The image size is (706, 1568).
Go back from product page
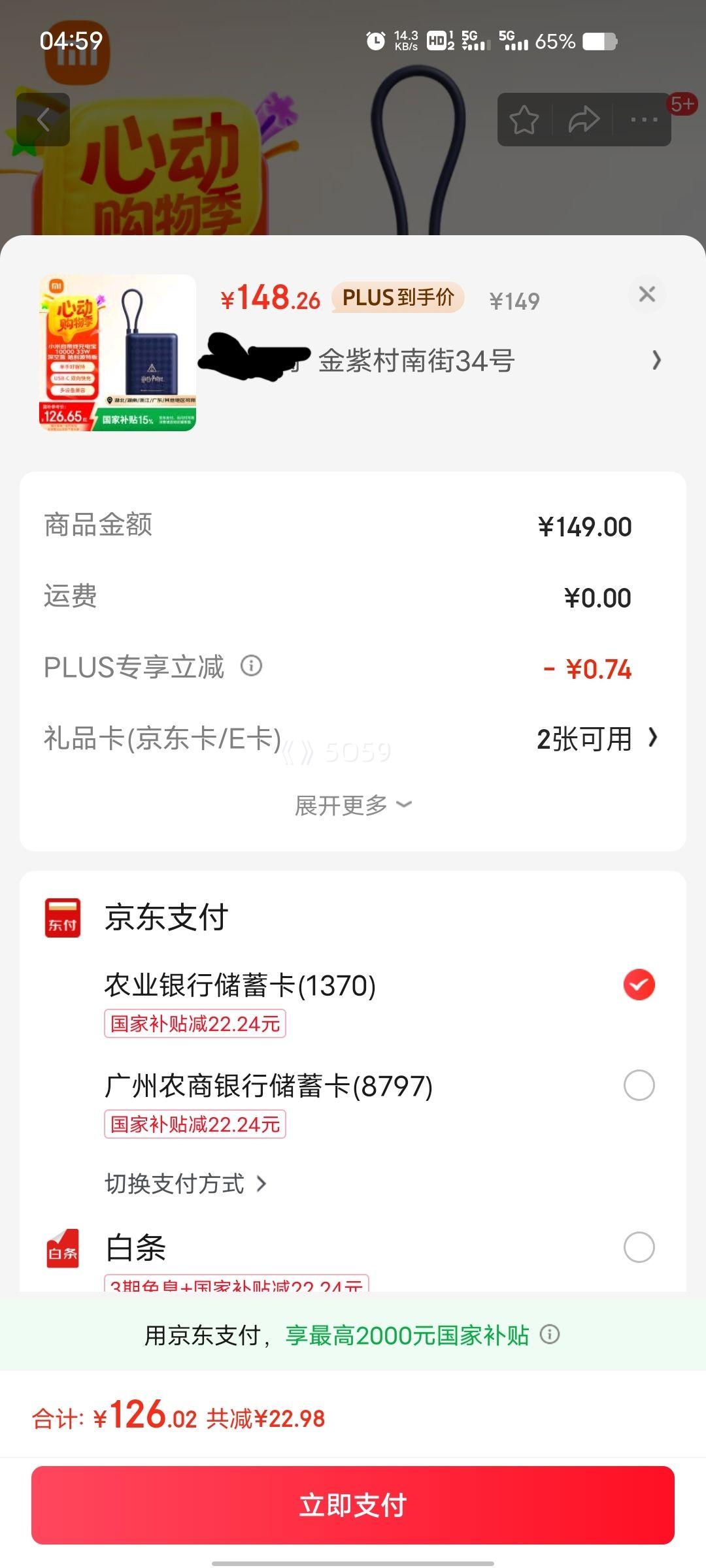tap(43, 120)
